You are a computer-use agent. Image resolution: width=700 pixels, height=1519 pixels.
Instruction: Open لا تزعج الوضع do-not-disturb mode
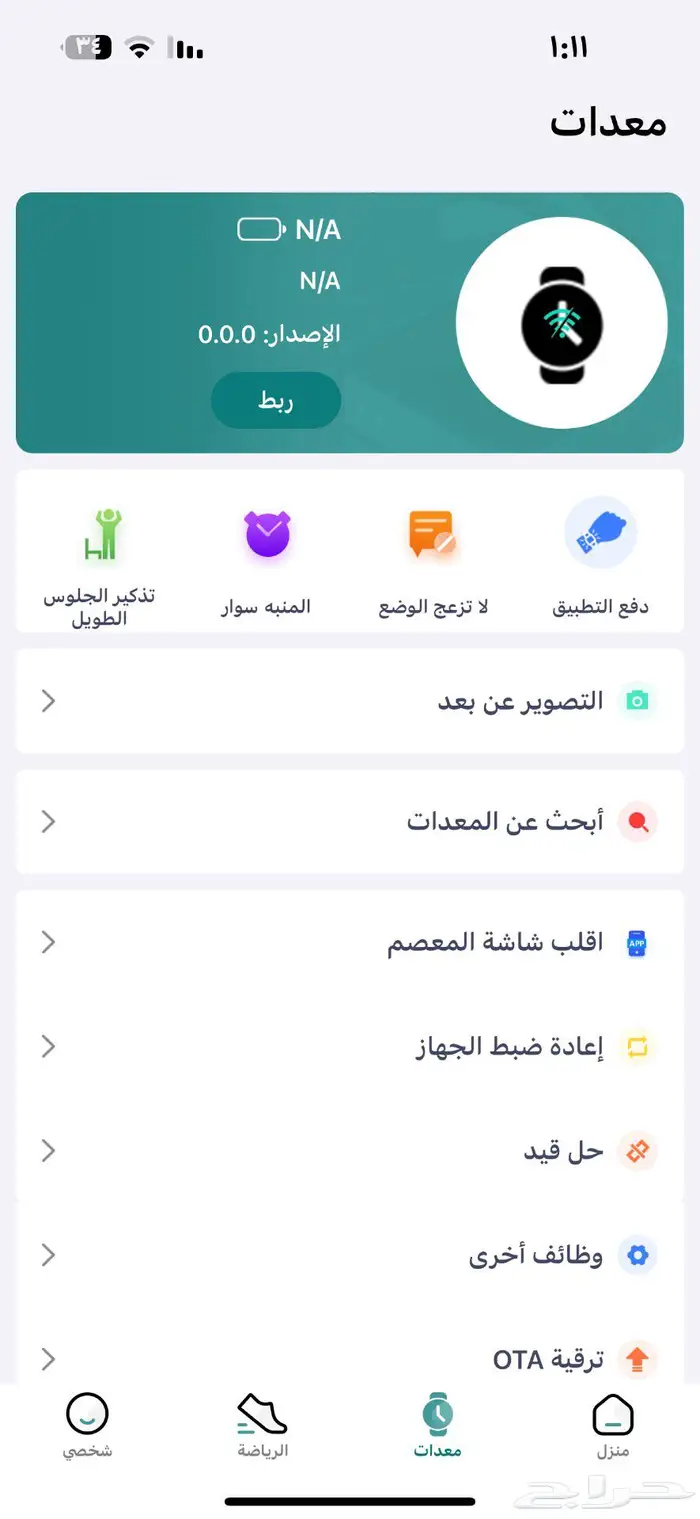coord(433,557)
